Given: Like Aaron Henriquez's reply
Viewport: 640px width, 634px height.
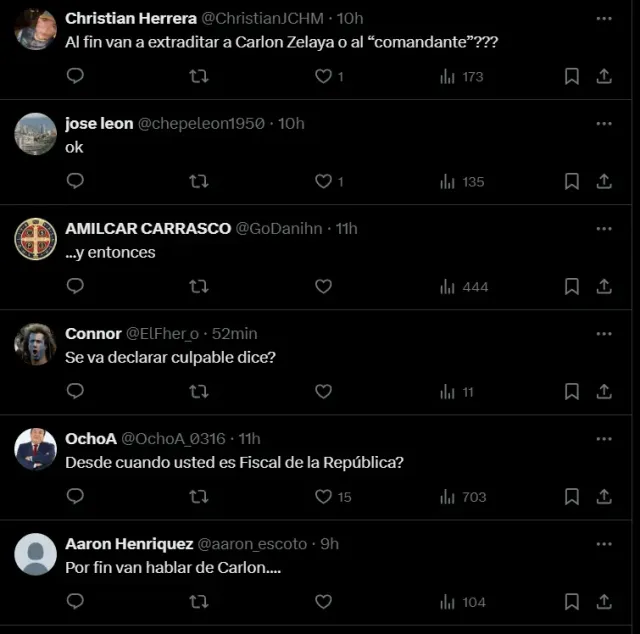Looking at the screenshot, I should 323,601.
